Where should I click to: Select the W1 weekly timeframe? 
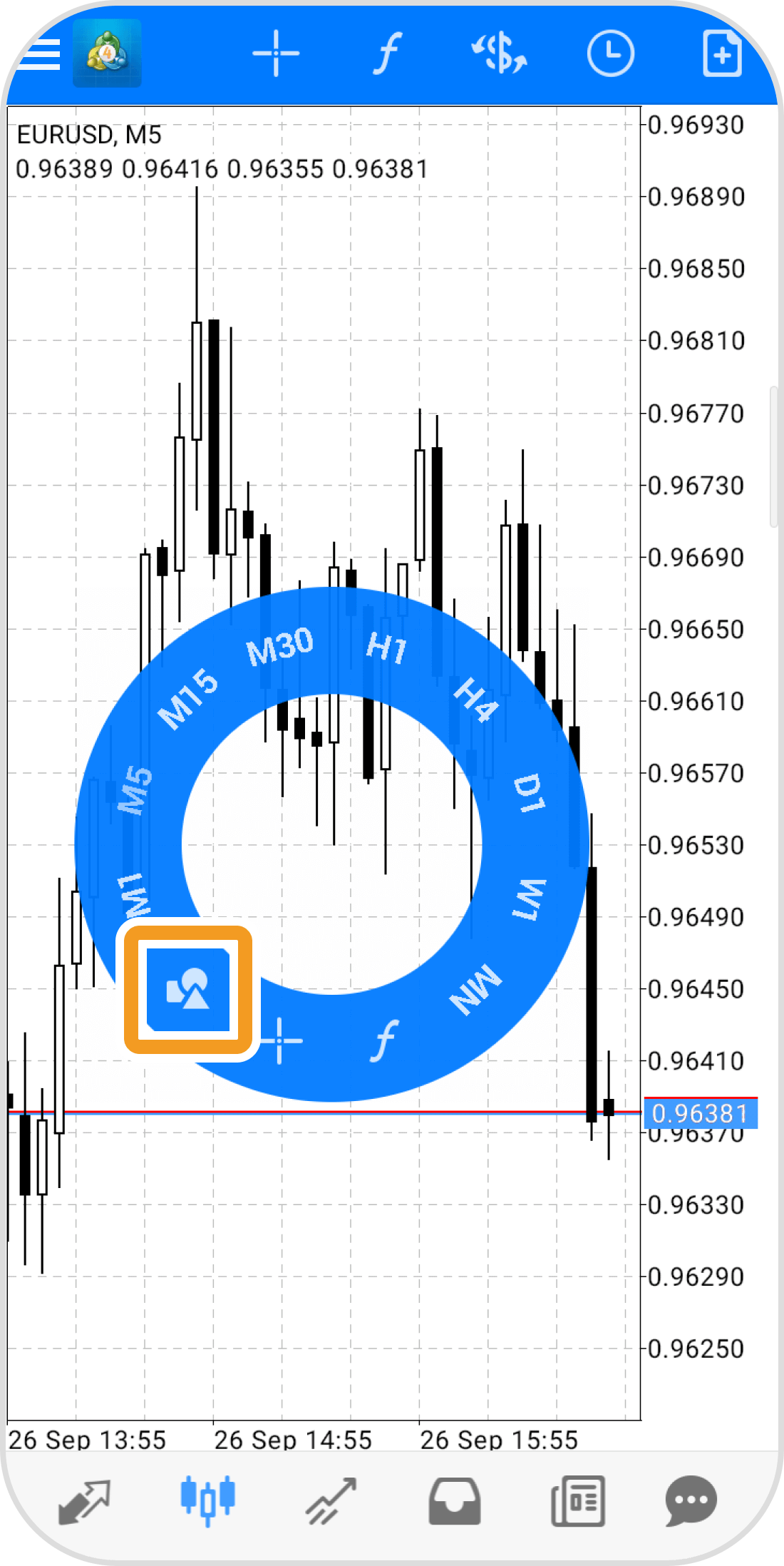pyautogui.click(x=530, y=899)
